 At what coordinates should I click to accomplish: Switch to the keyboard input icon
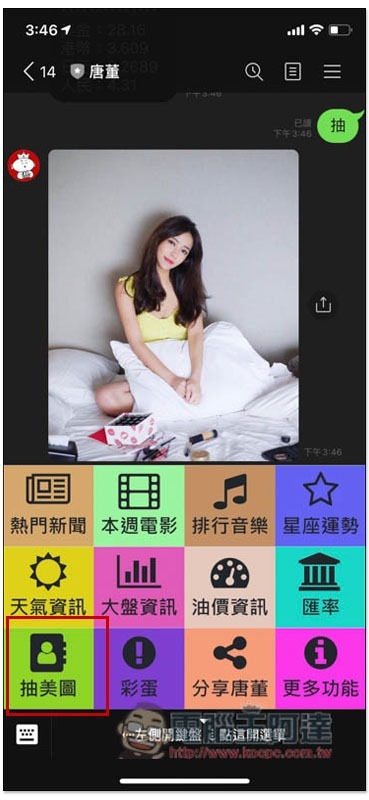click(x=27, y=735)
